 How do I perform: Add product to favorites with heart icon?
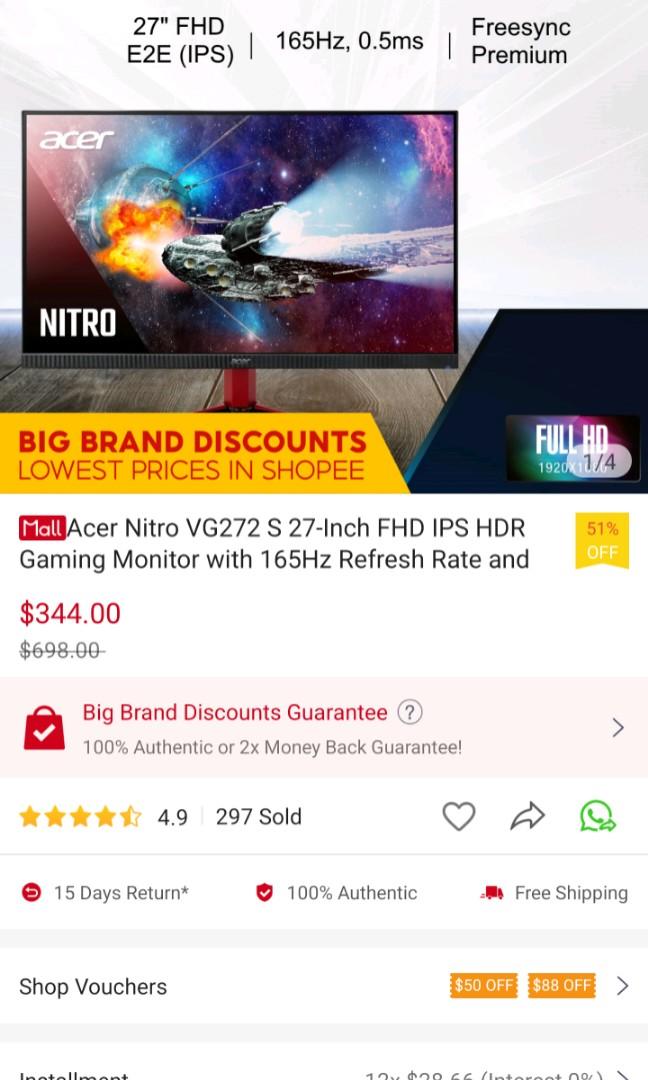point(459,817)
